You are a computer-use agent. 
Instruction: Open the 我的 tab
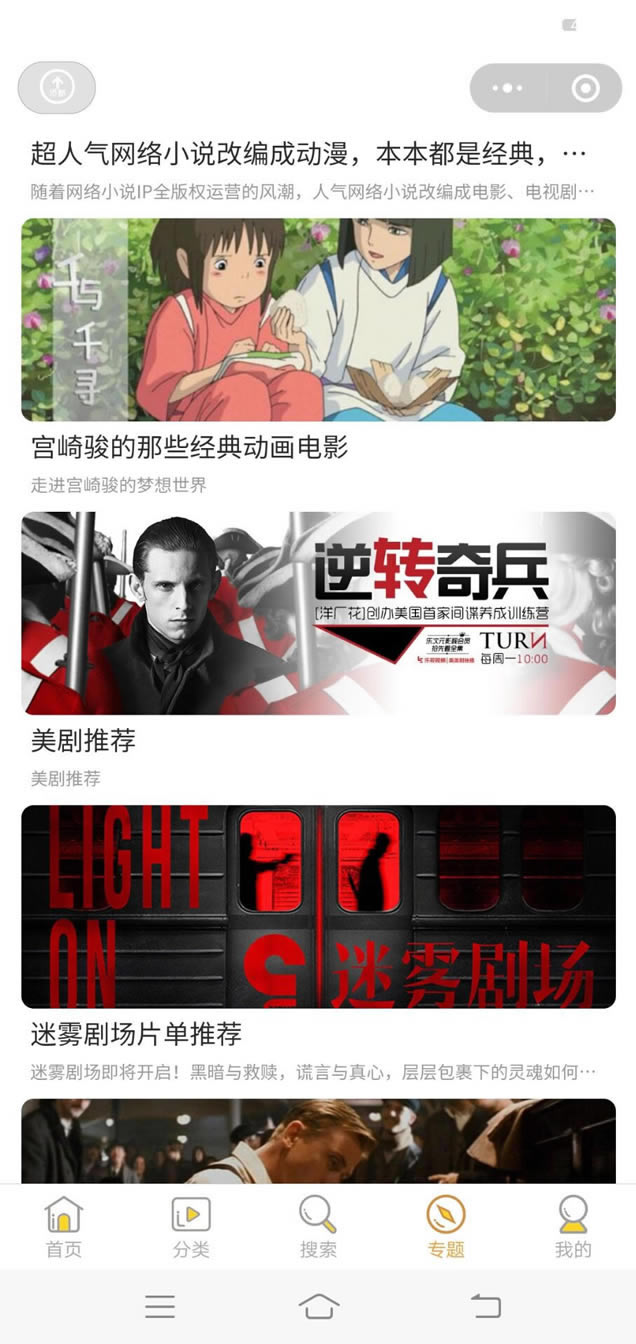573,1227
